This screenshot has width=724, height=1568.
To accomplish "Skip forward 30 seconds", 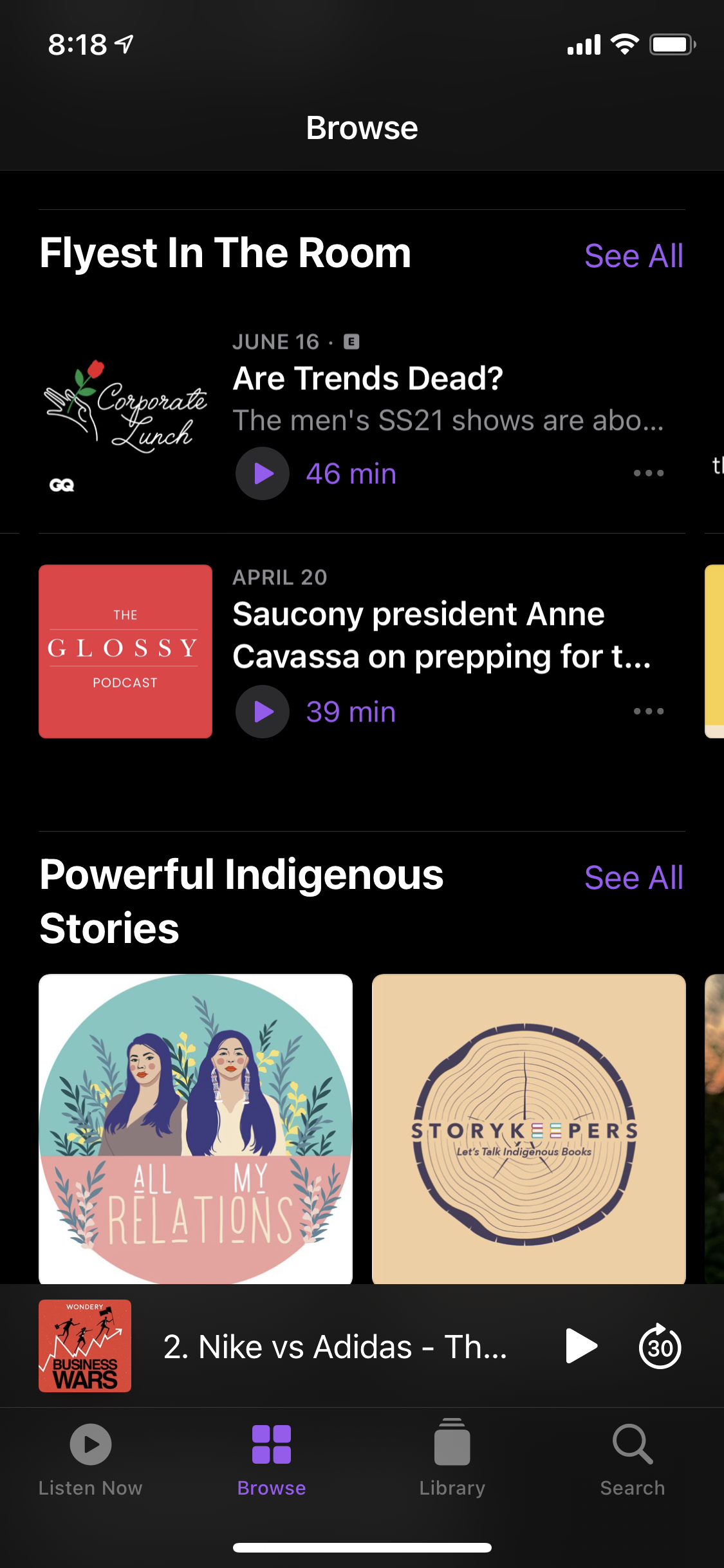I will point(660,1347).
